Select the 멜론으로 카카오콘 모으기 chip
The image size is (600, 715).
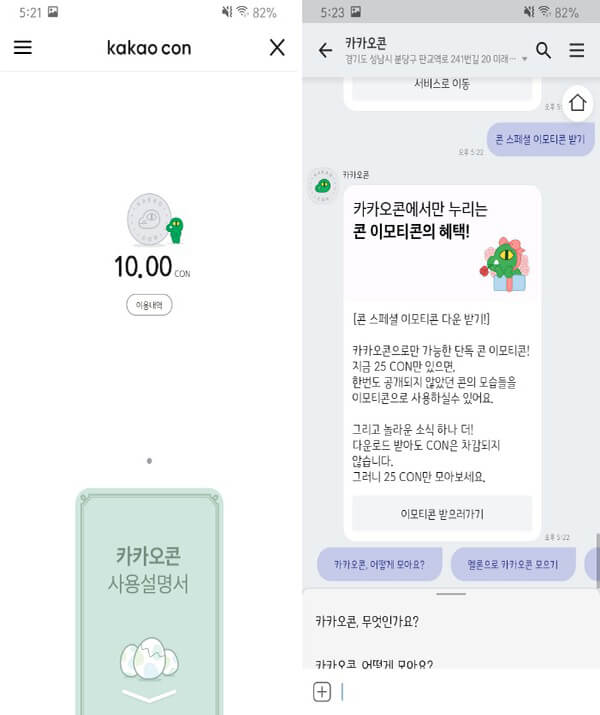[x=510, y=564]
